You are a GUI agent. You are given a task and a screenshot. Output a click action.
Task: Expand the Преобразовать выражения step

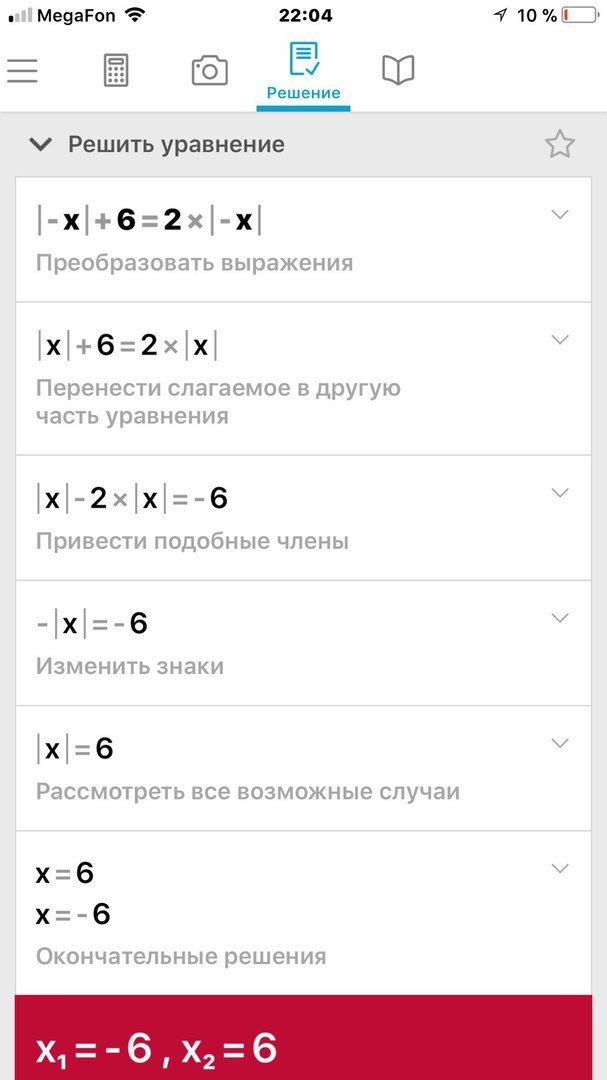coord(560,215)
